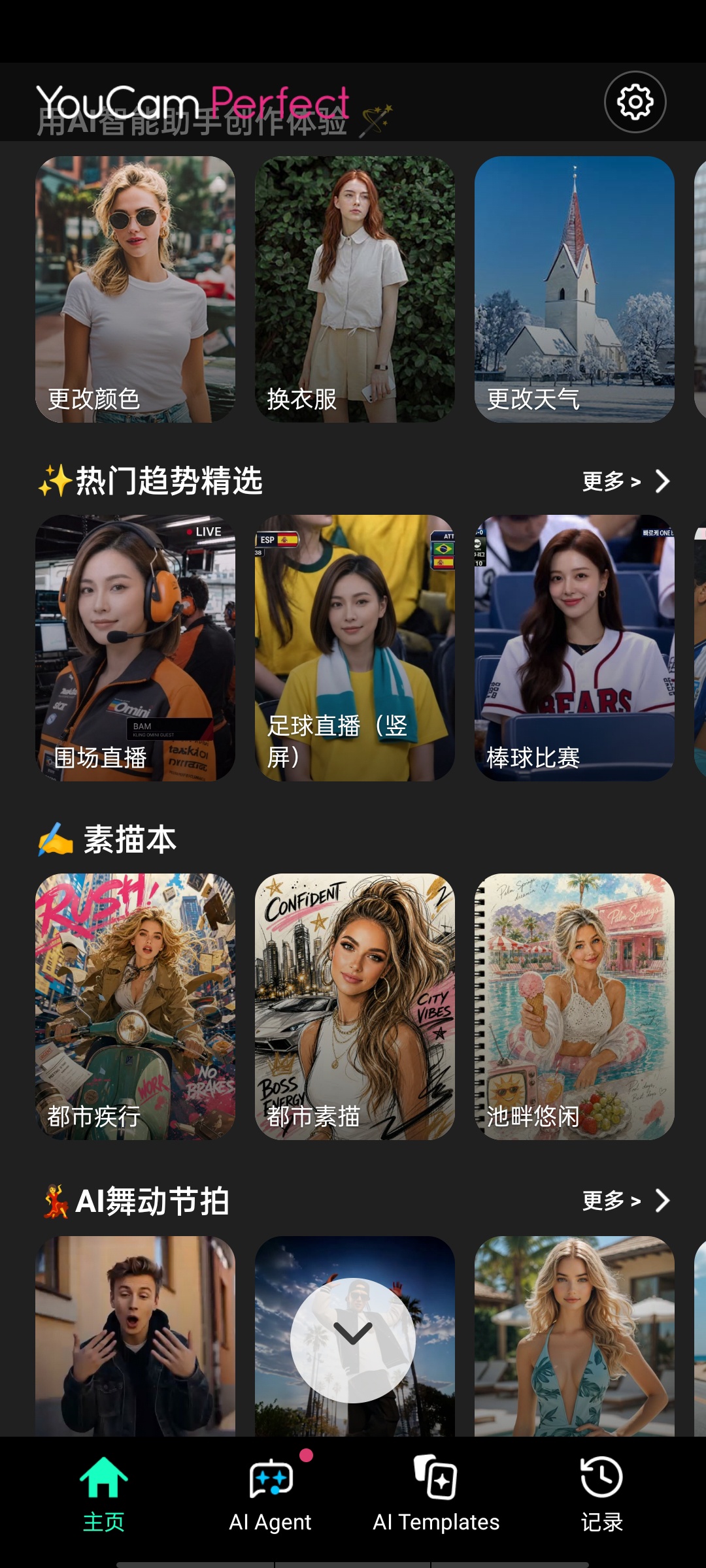Open the 更改天气 weather change card
706x1568 pixels.
(575, 289)
